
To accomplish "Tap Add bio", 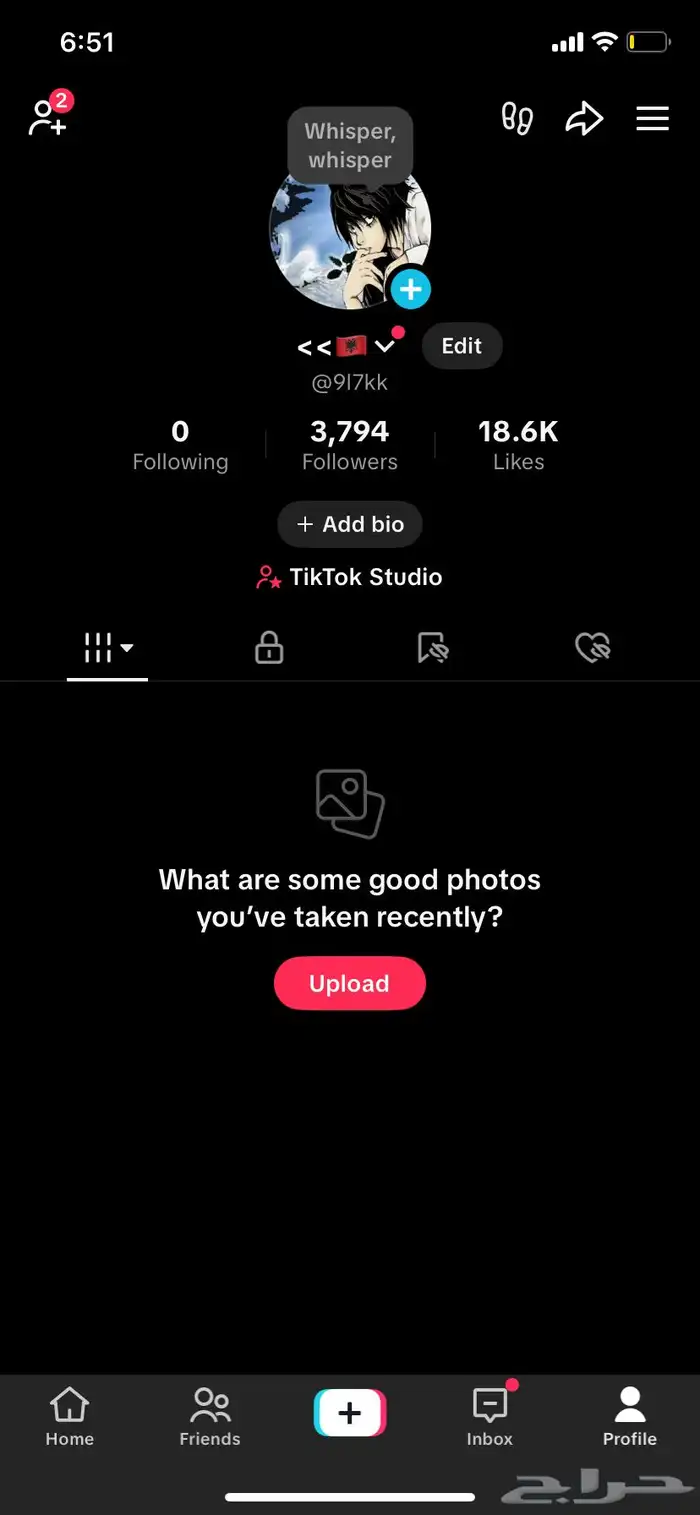I will [349, 524].
